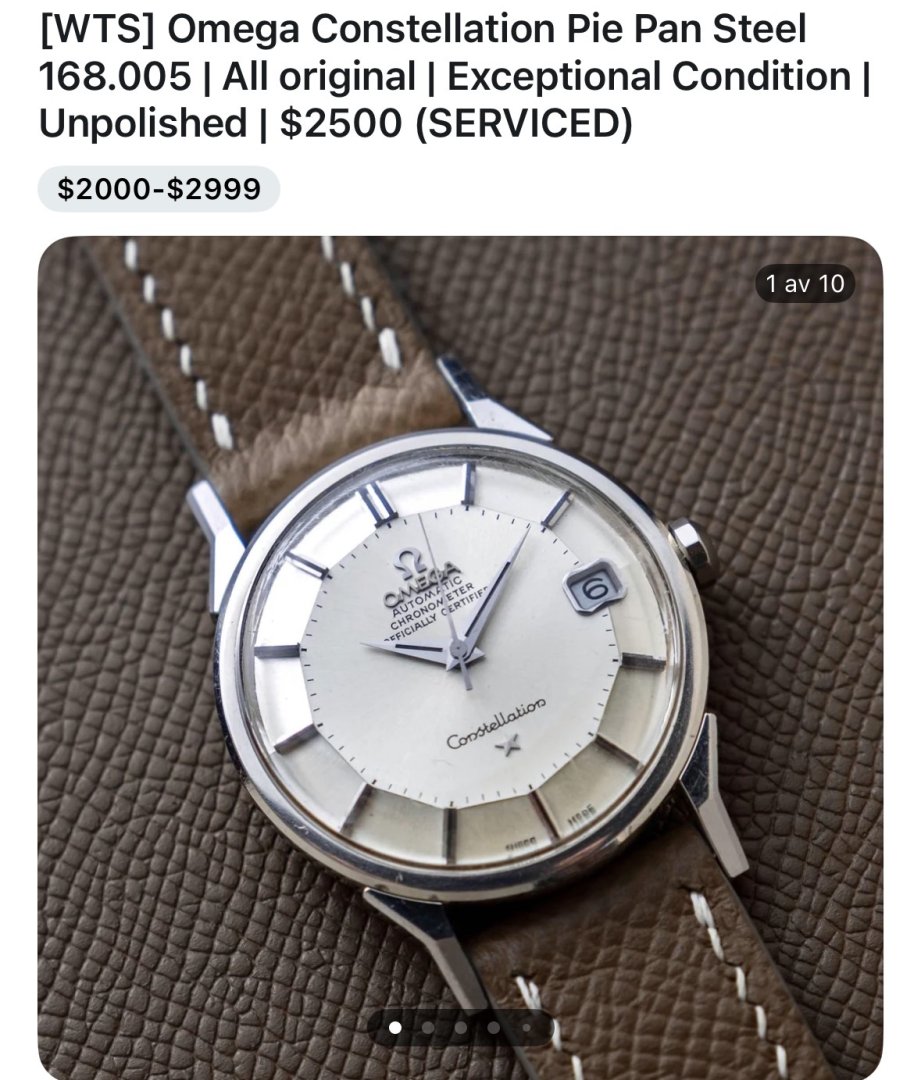This screenshot has width=921, height=1080.
Task: Jump to the second image via page dots
Action: pyautogui.click(x=428, y=1027)
